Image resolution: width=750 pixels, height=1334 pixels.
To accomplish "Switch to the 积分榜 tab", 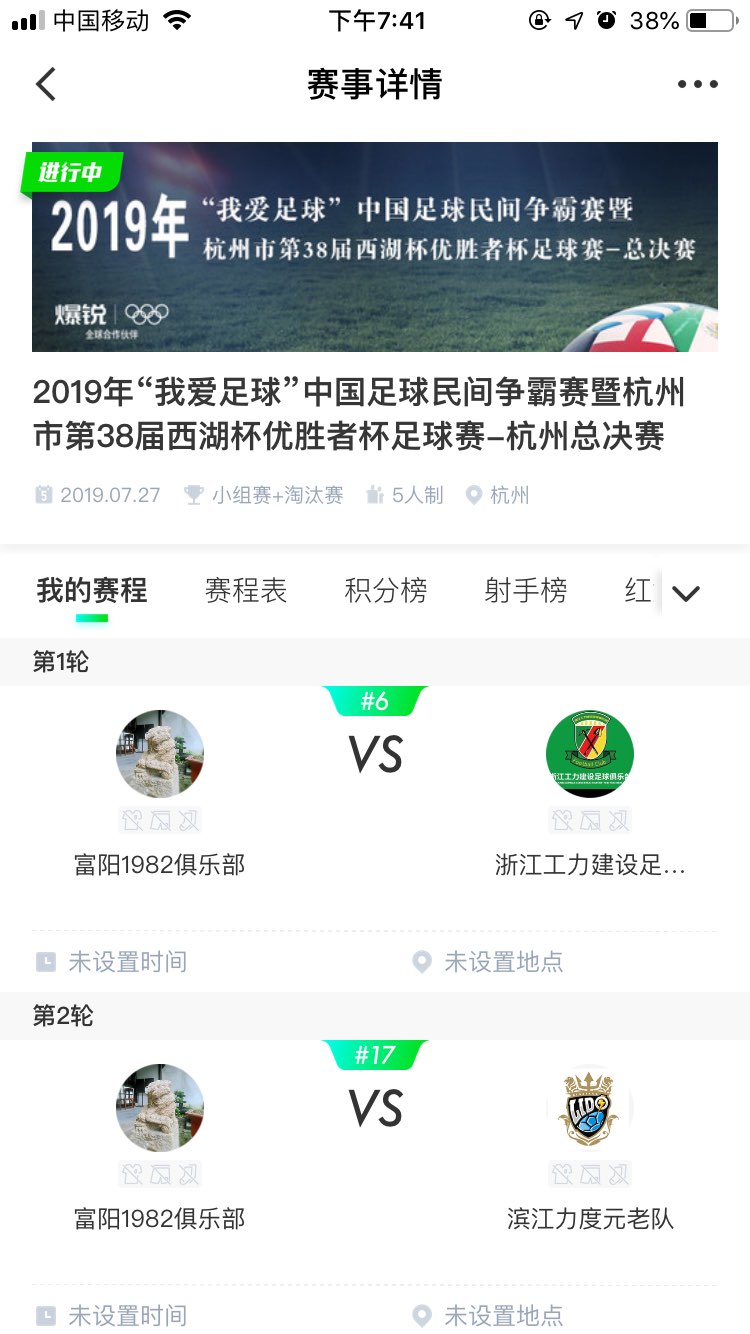I will pos(385,591).
